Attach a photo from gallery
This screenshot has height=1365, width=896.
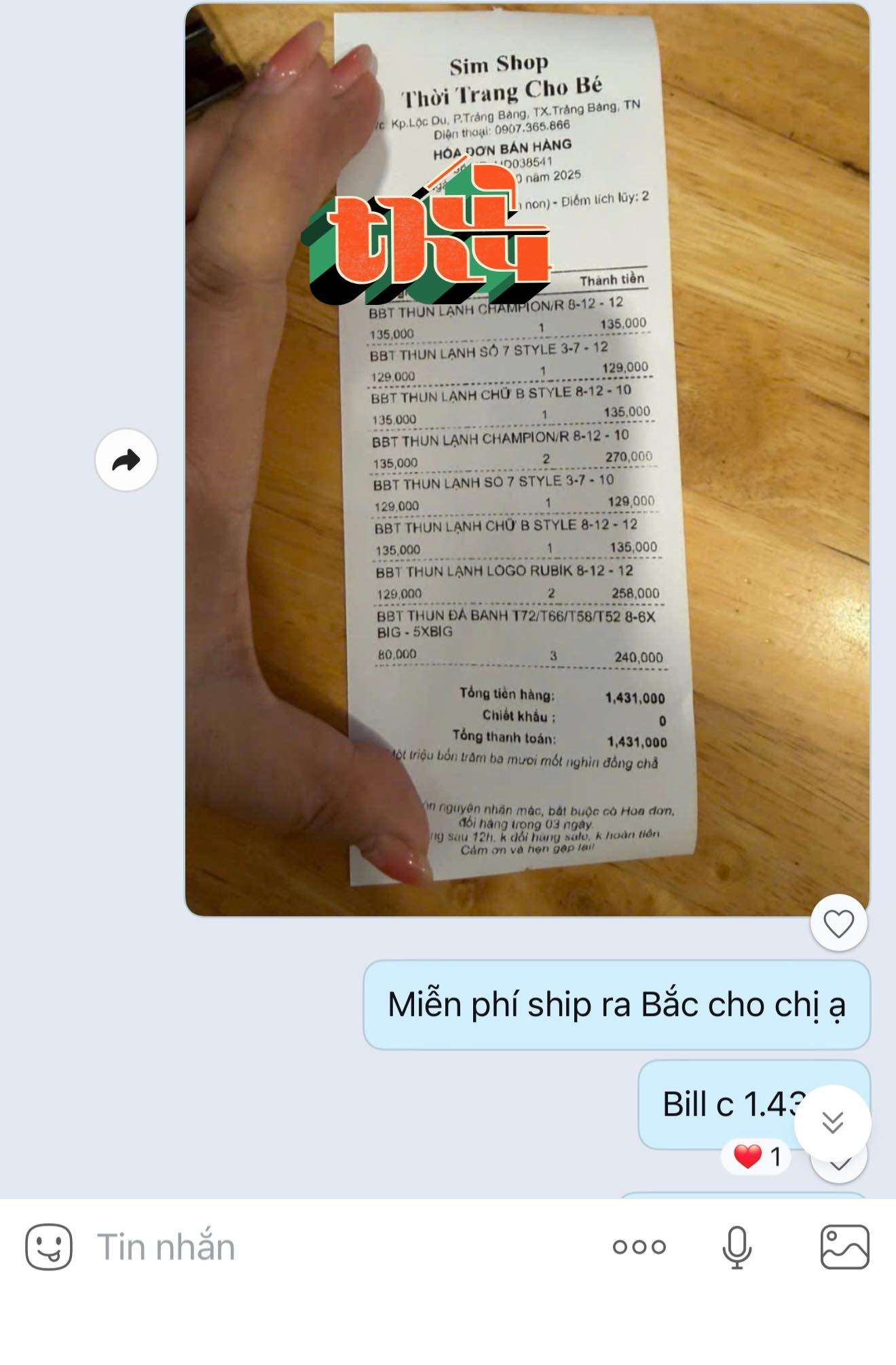point(844,1247)
